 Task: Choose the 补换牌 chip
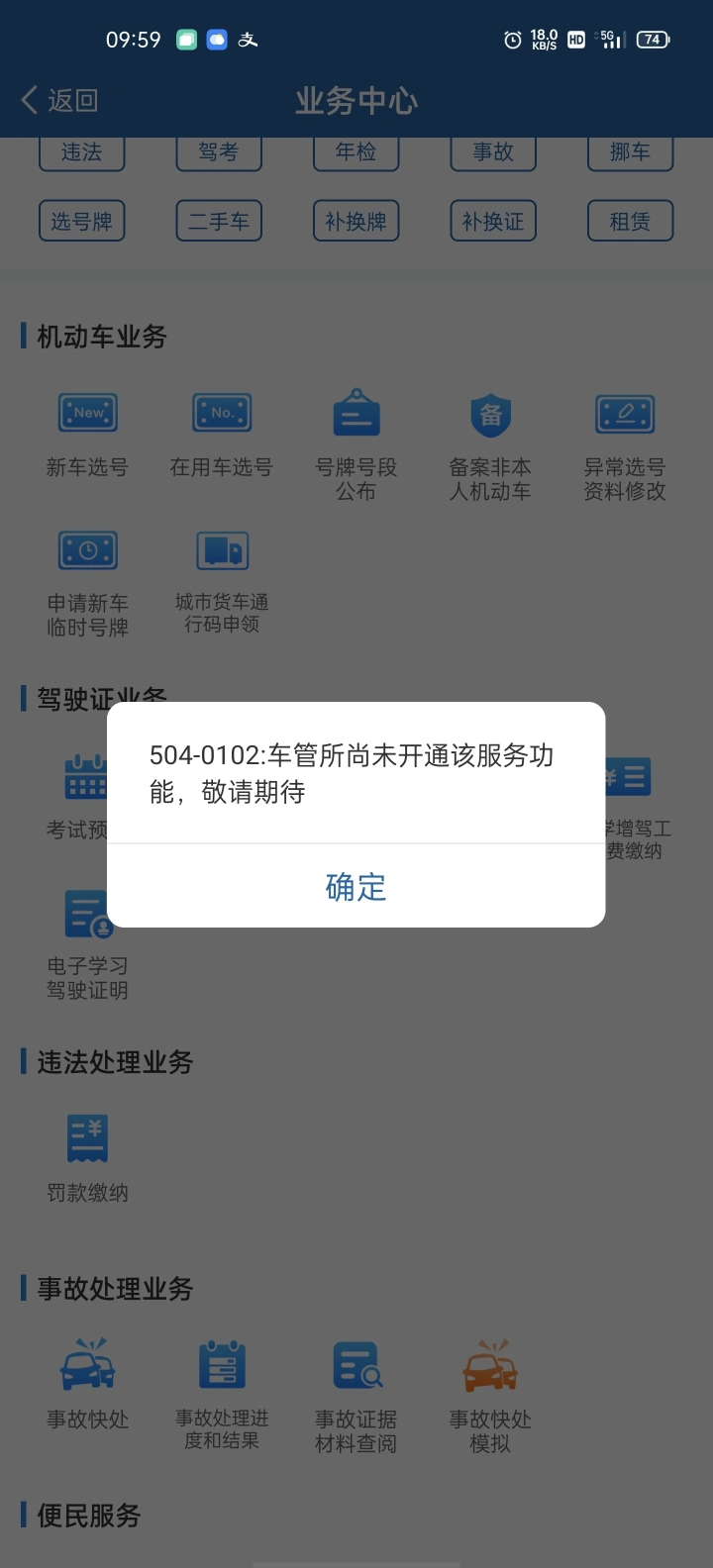pos(356,221)
